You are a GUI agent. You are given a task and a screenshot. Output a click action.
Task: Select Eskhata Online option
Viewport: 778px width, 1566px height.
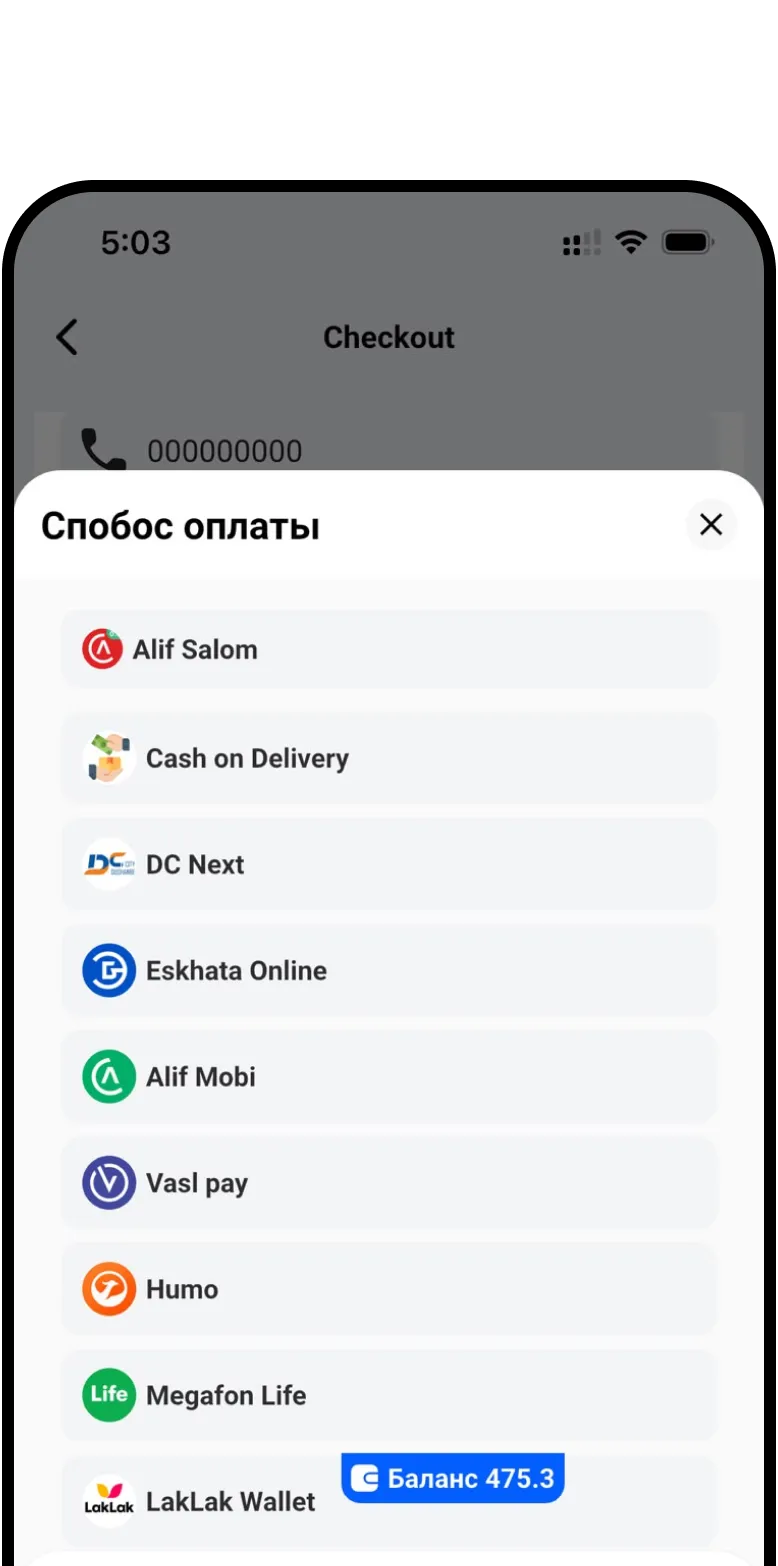point(389,970)
